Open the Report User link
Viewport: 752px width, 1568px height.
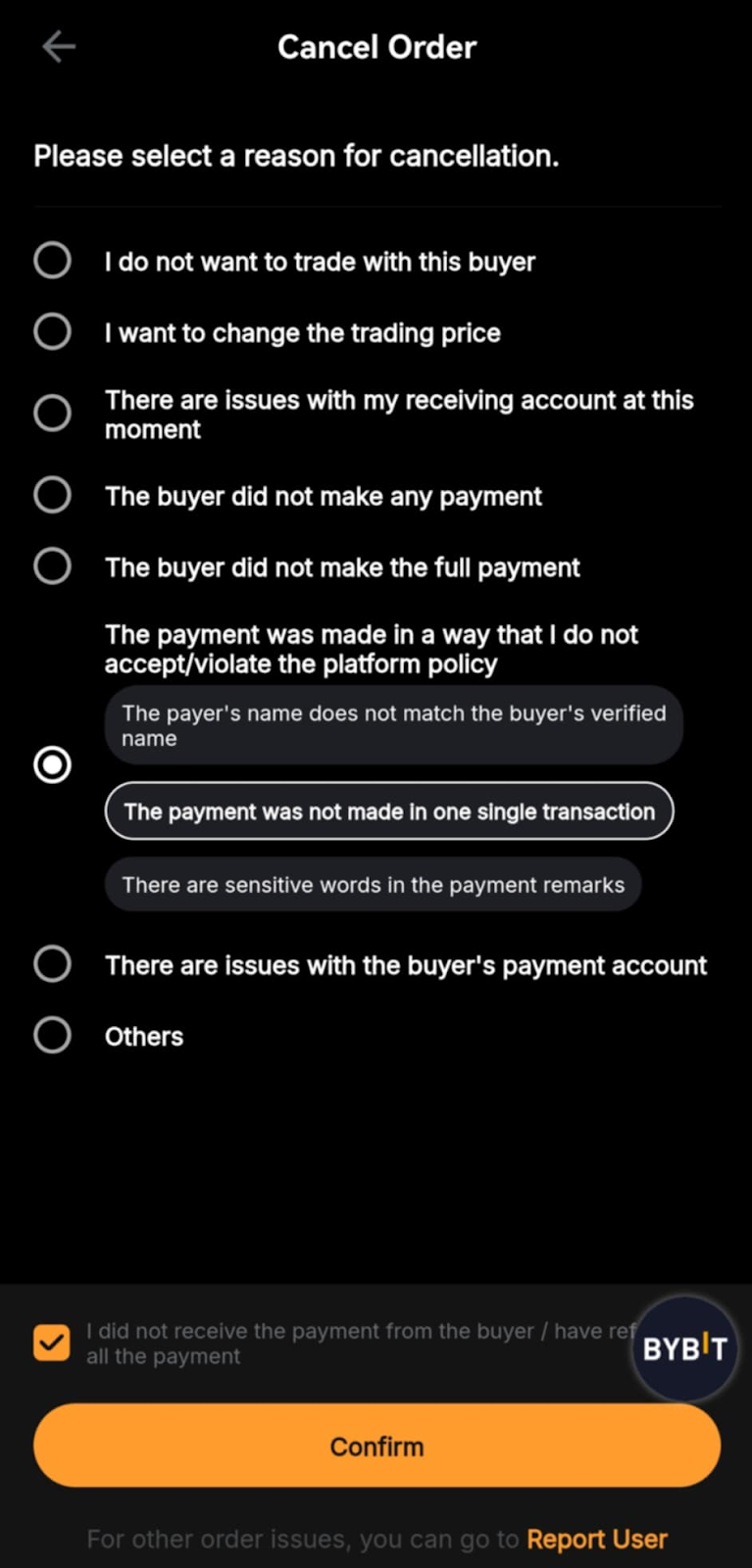[x=597, y=1539]
